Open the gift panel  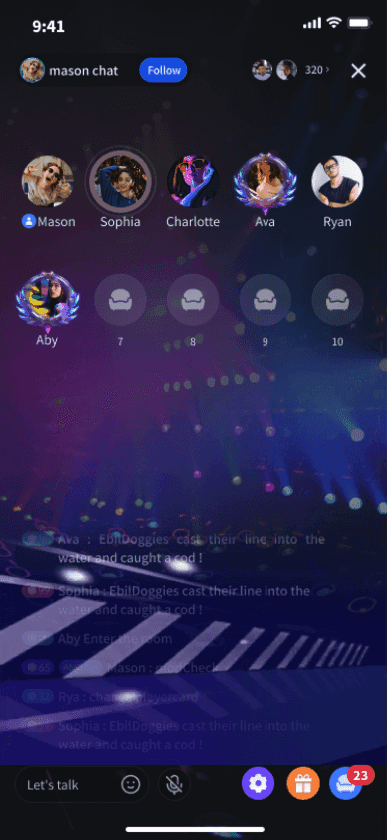point(303,784)
